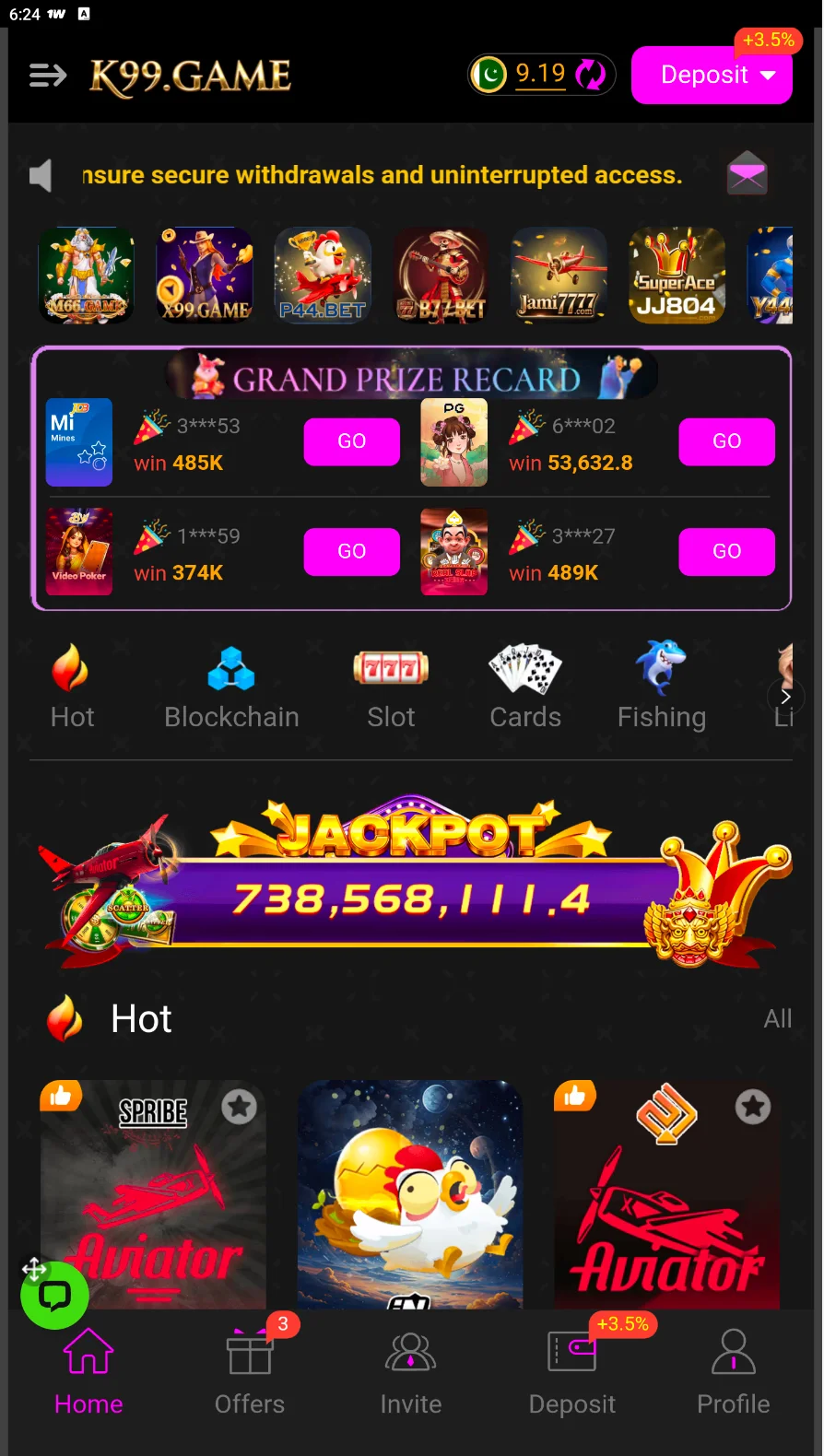Refresh the 9.19 balance
The width and height of the screenshot is (824, 1456).
(591, 75)
